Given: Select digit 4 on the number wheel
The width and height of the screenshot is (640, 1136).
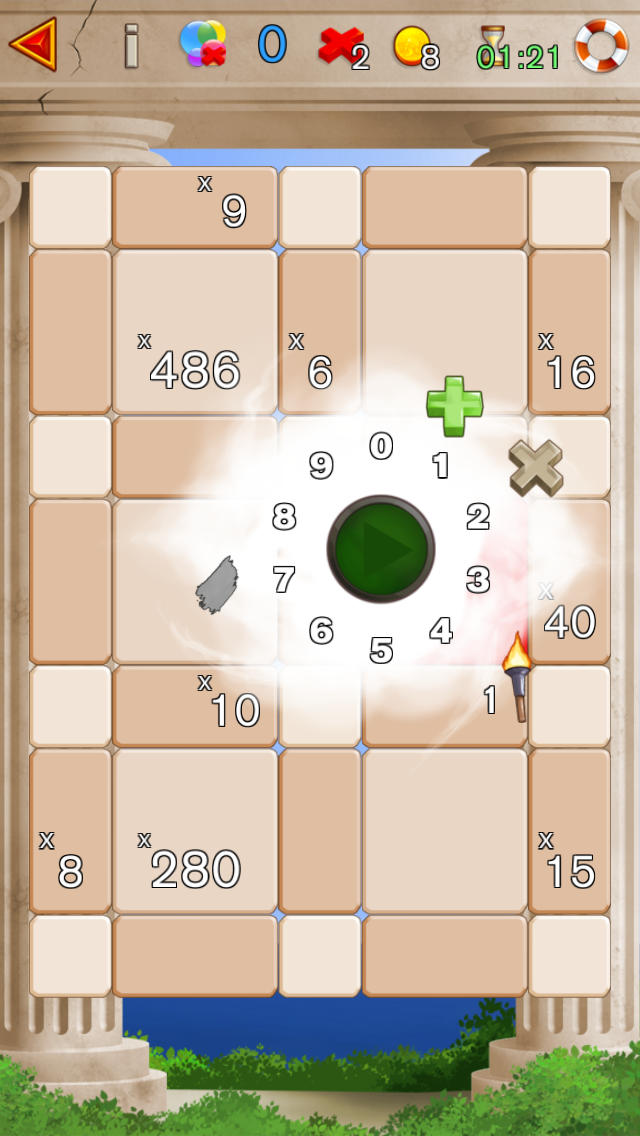Looking at the screenshot, I should 441,630.
